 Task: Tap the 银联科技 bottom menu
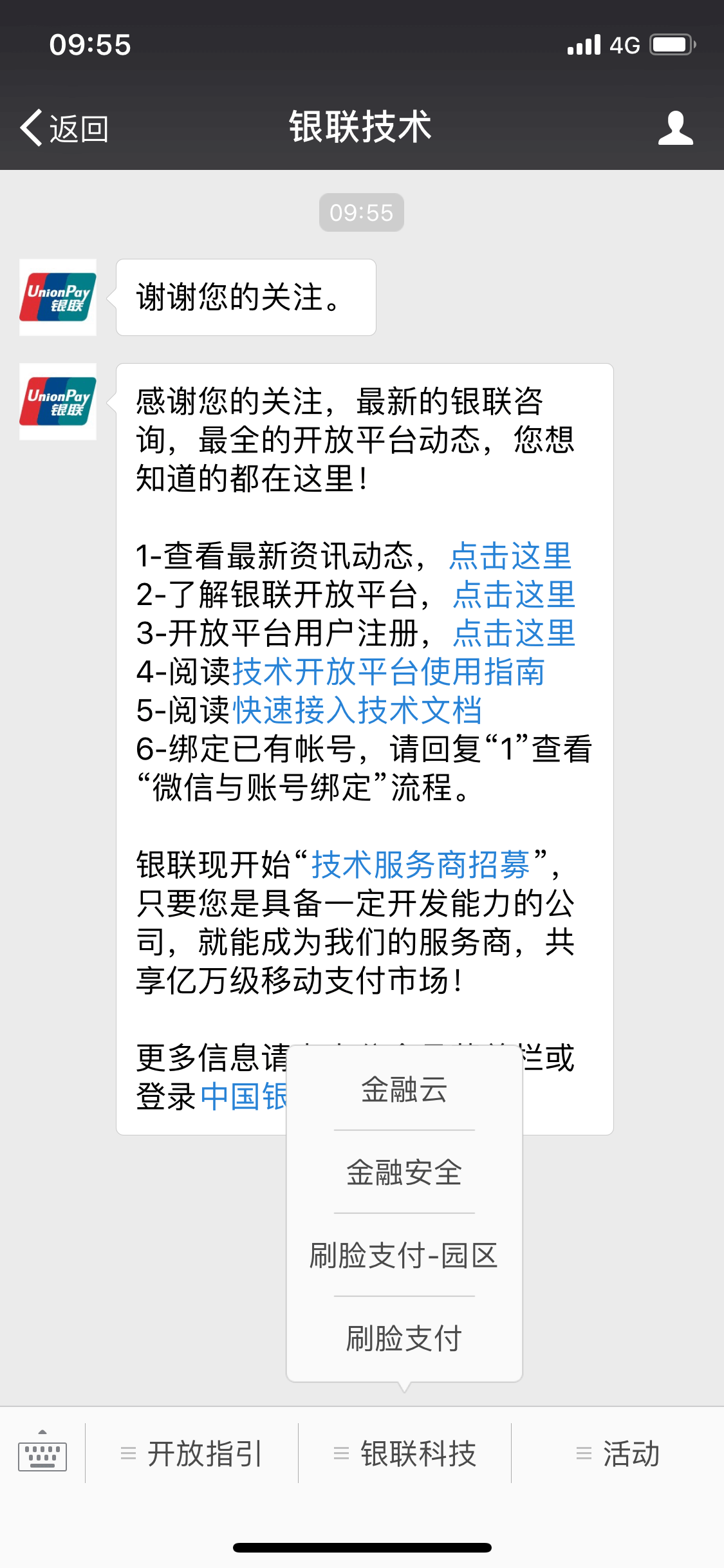[x=405, y=1453]
